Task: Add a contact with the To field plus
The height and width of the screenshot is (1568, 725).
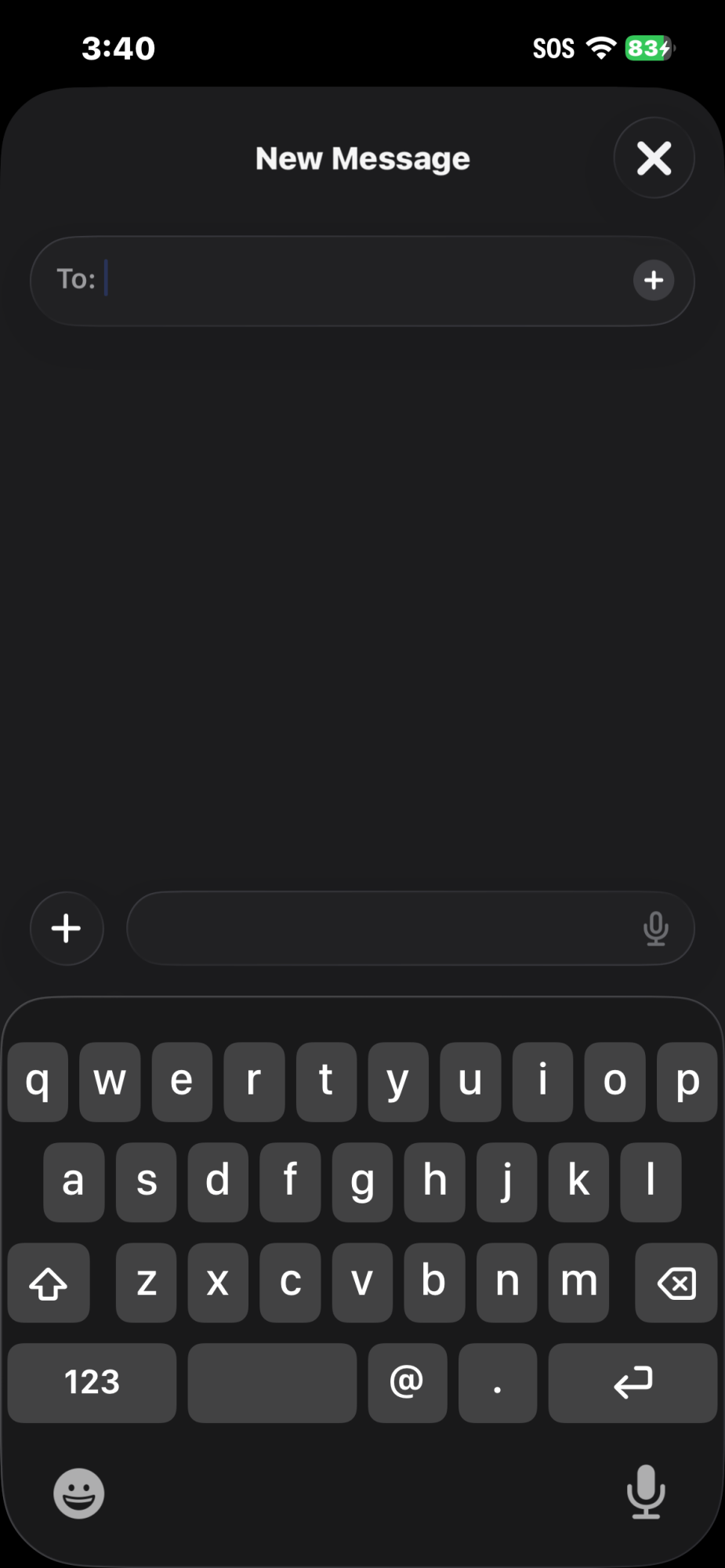Action: (x=654, y=280)
